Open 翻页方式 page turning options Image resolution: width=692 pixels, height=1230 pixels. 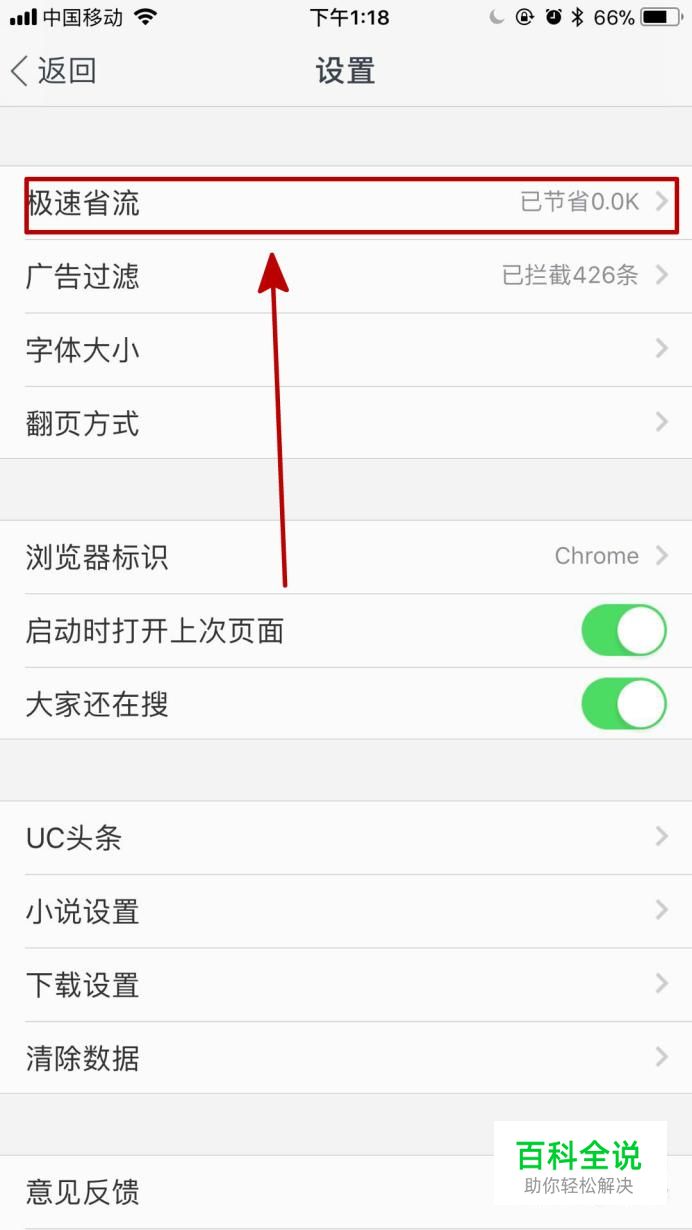(x=346, y=423)
